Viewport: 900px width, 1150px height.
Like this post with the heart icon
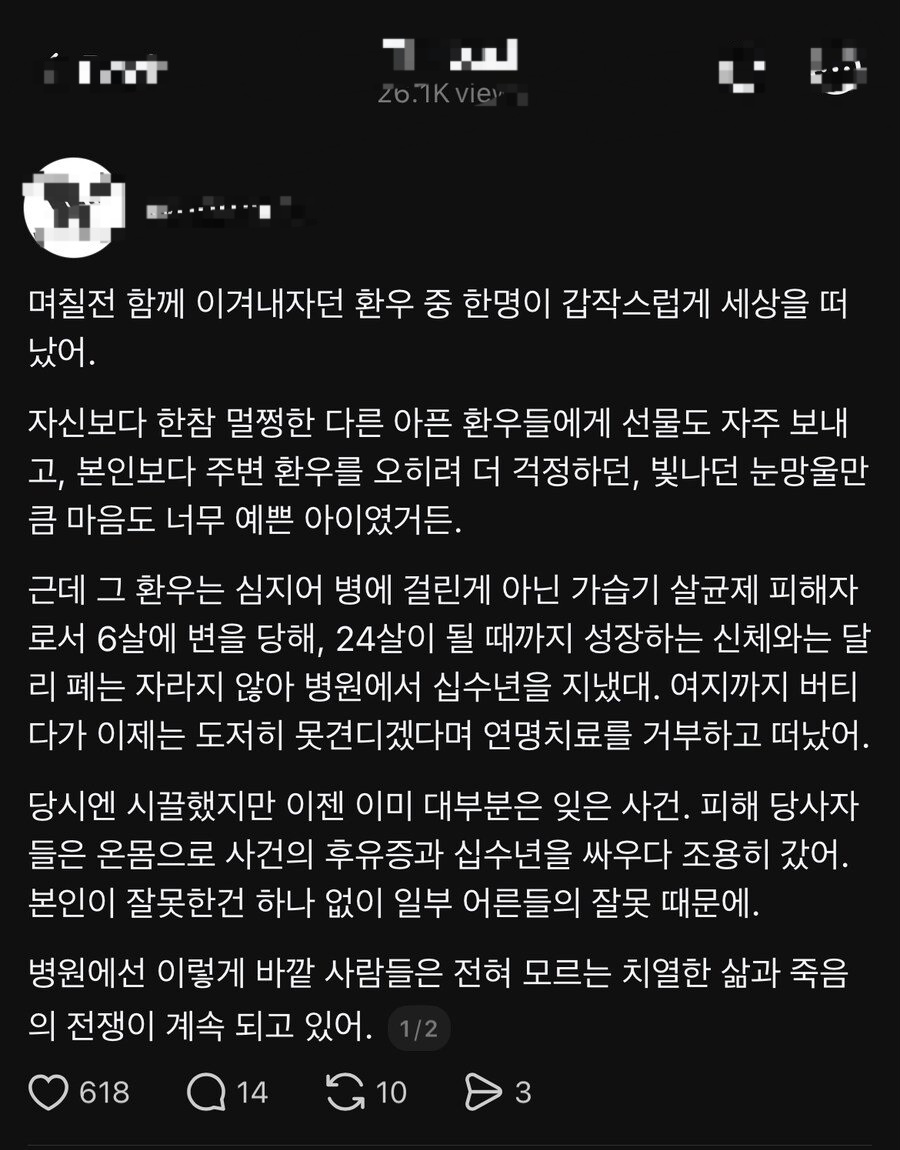pyautogui.click(x=48, y=1092)
